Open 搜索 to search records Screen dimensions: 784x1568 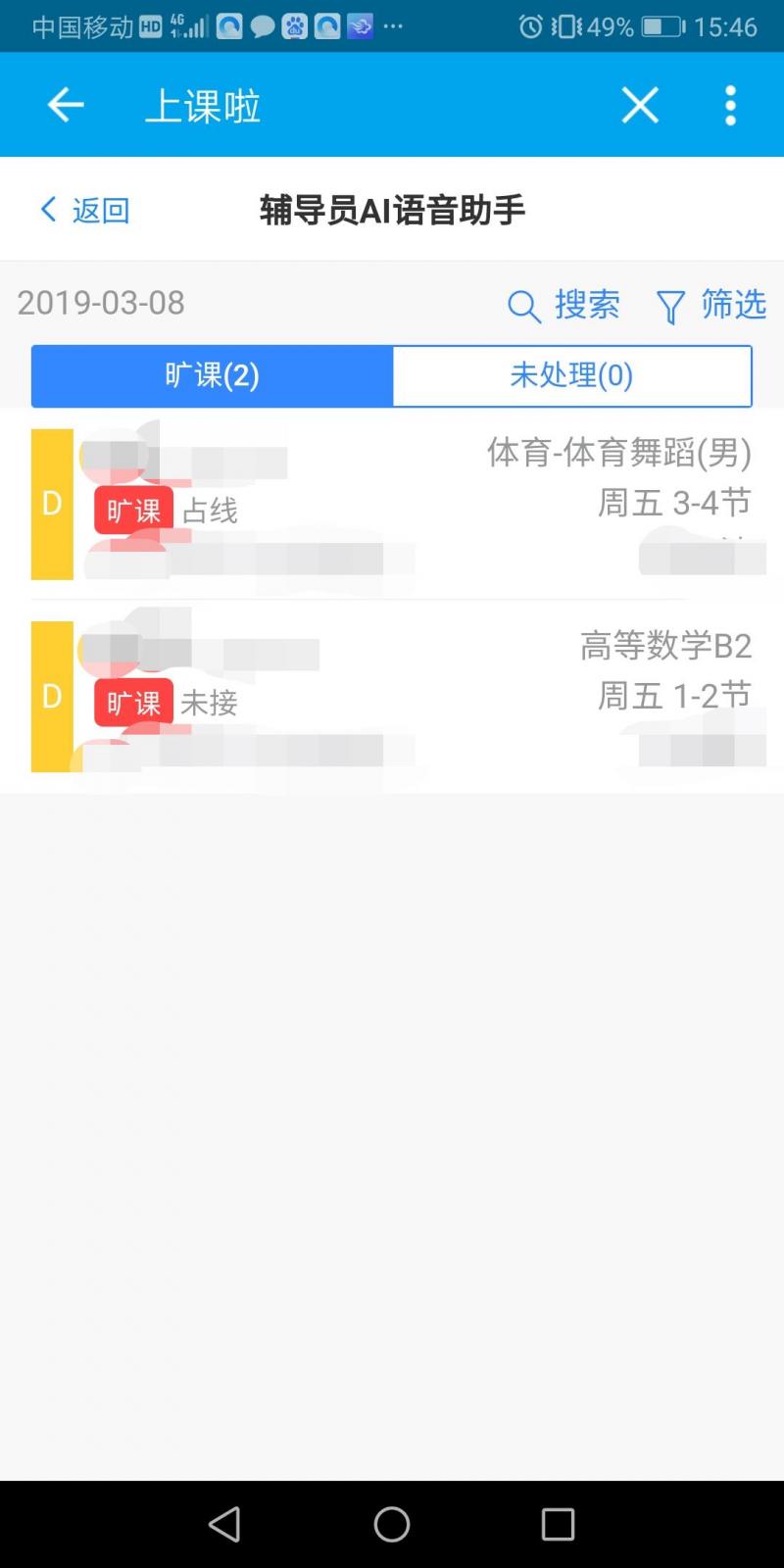click(564, 305)
